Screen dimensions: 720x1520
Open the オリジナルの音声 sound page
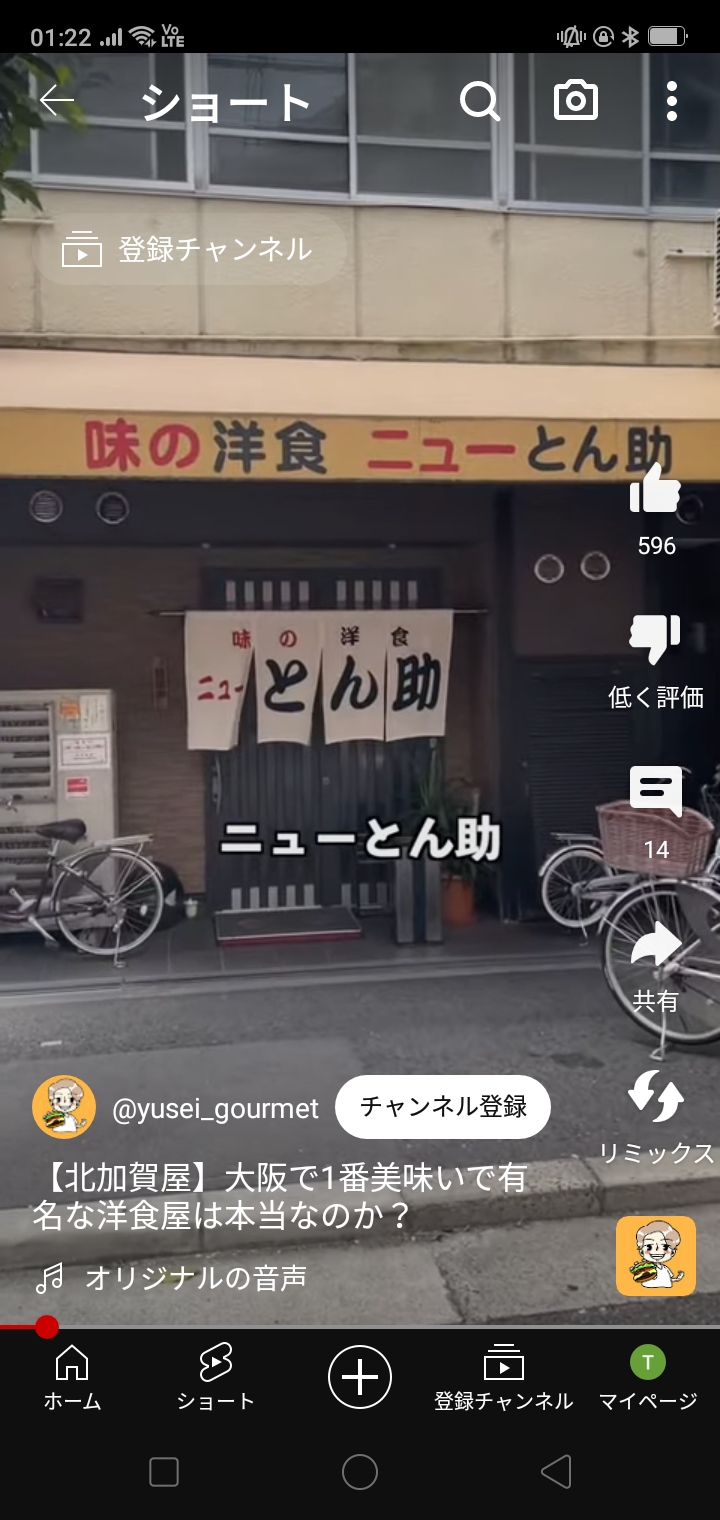coord(195,1277)
